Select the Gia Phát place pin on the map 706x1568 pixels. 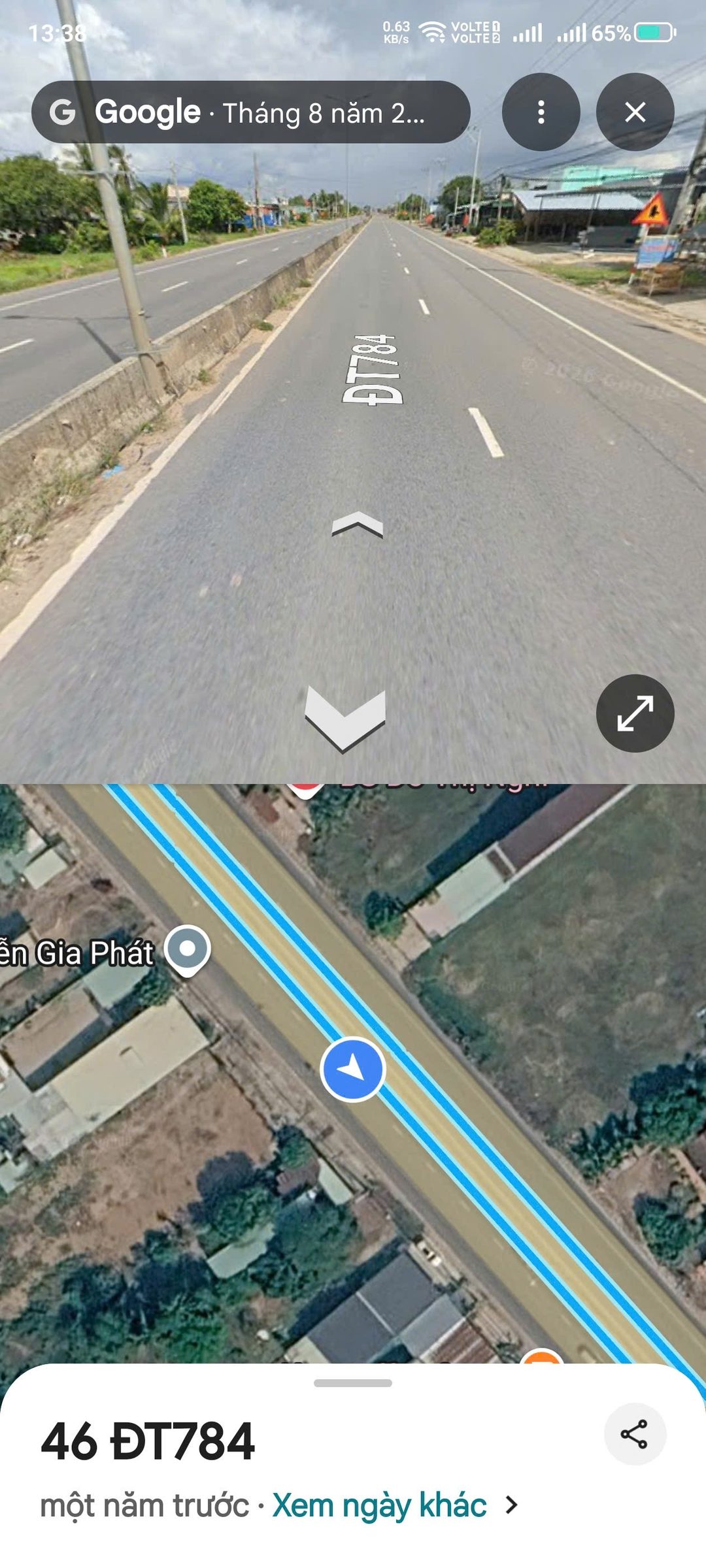point(188,951)
